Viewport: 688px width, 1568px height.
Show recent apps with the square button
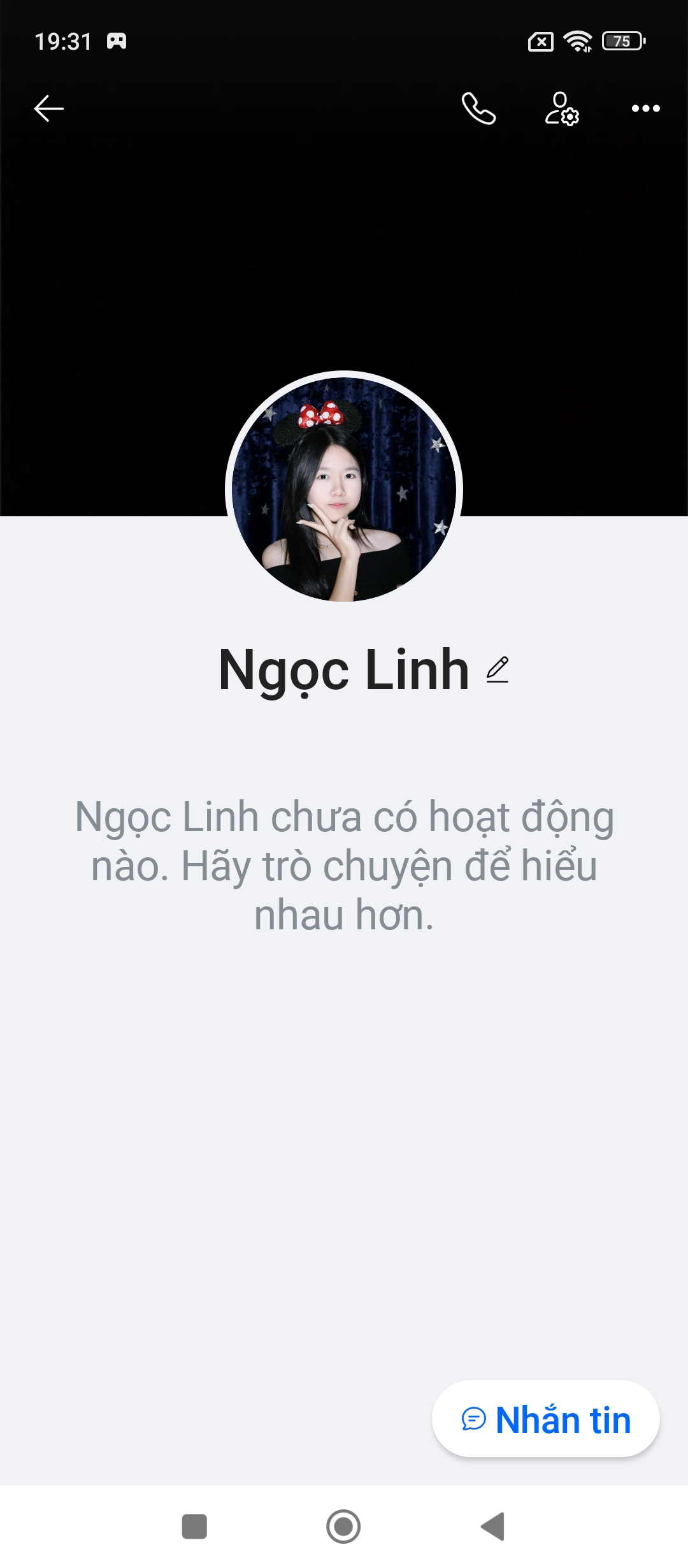(x=194, y=1527)
